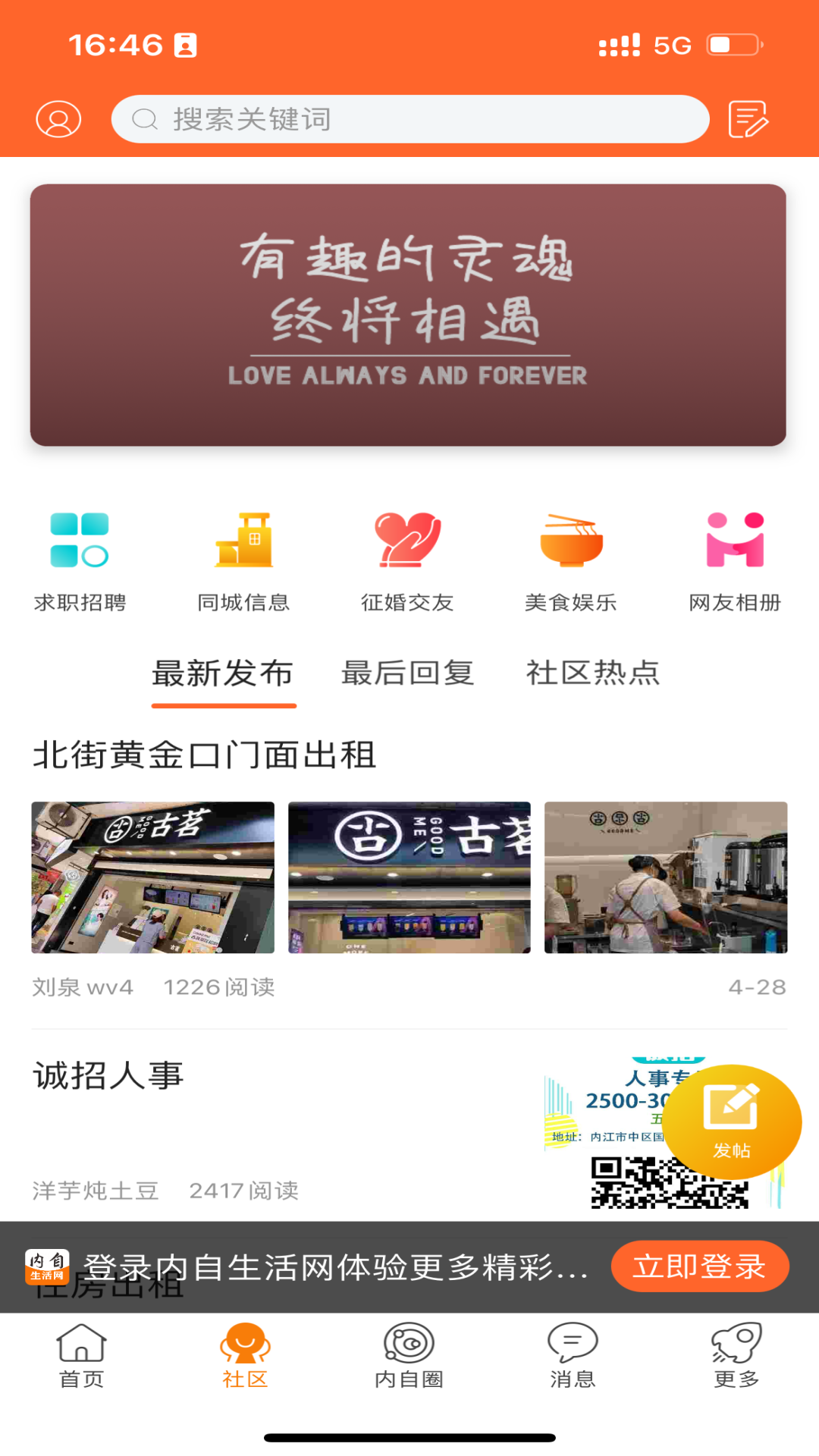Tap the magnifier icon inside search bar
Screen dimensions: 819x1456
(145, 118)
